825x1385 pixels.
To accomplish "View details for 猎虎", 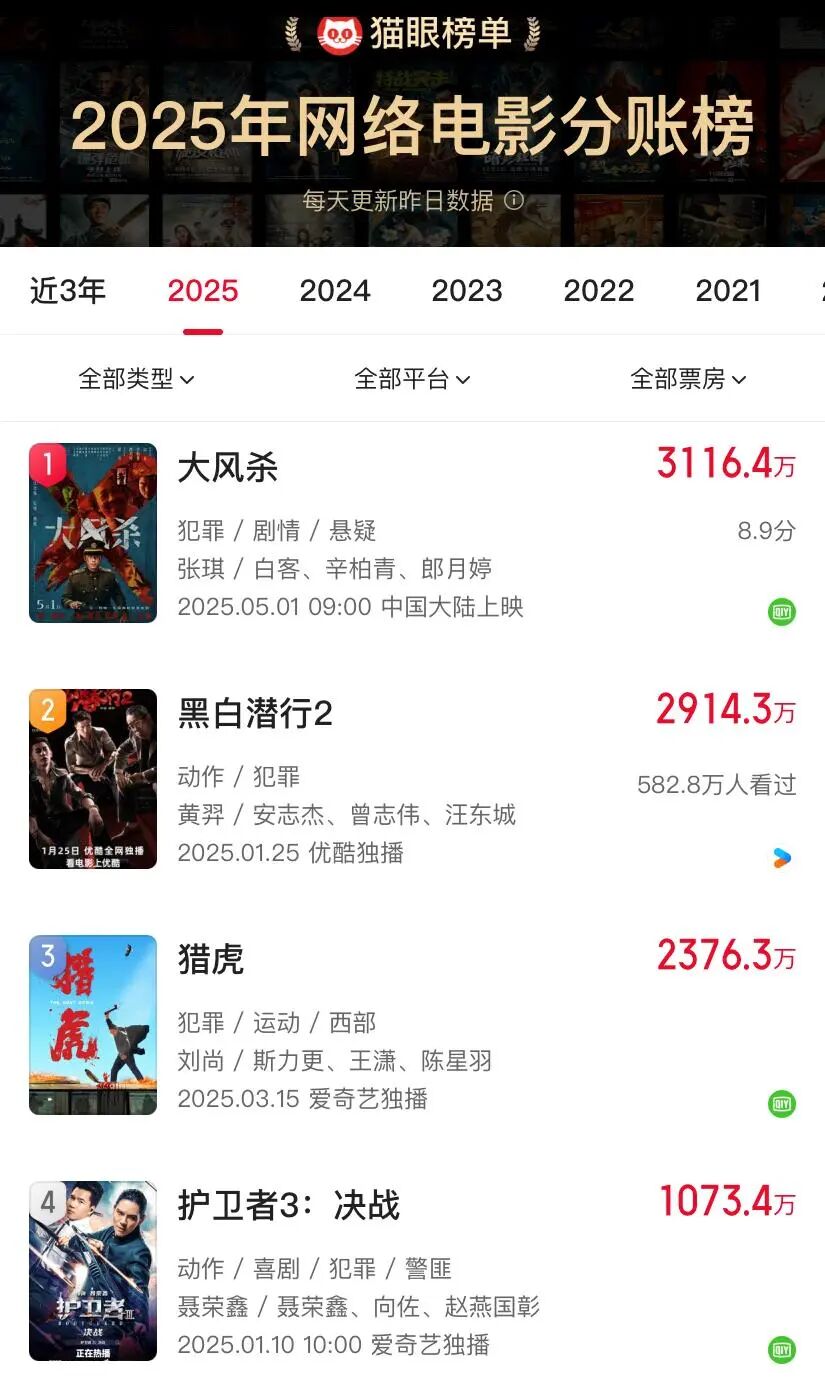I will coord(211,960).
